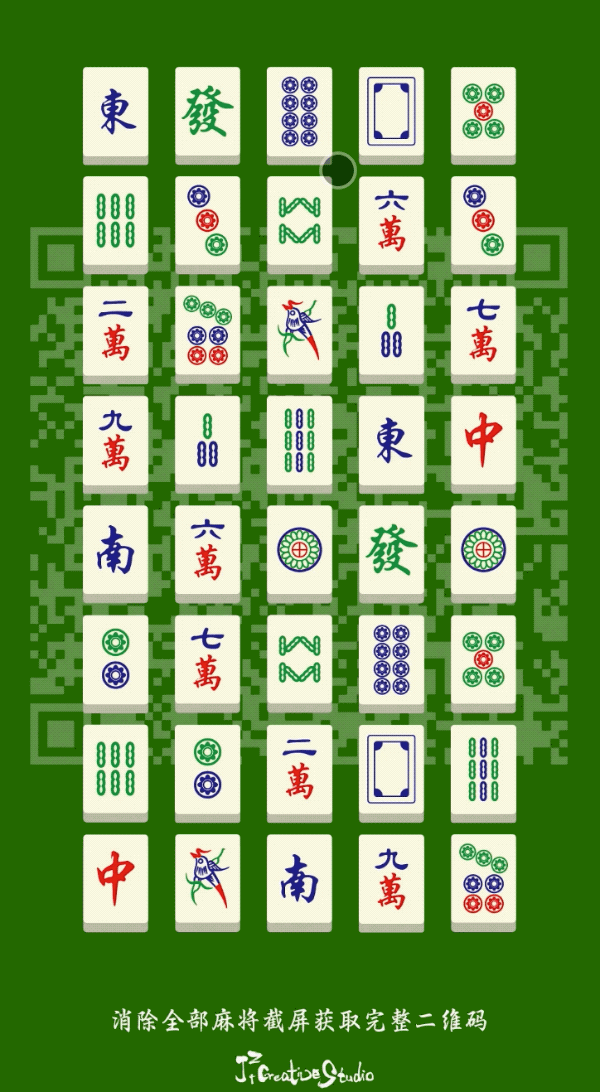
Task: Select the 中 tile beside the 東 tile
Action: click(x=483, y=440)
